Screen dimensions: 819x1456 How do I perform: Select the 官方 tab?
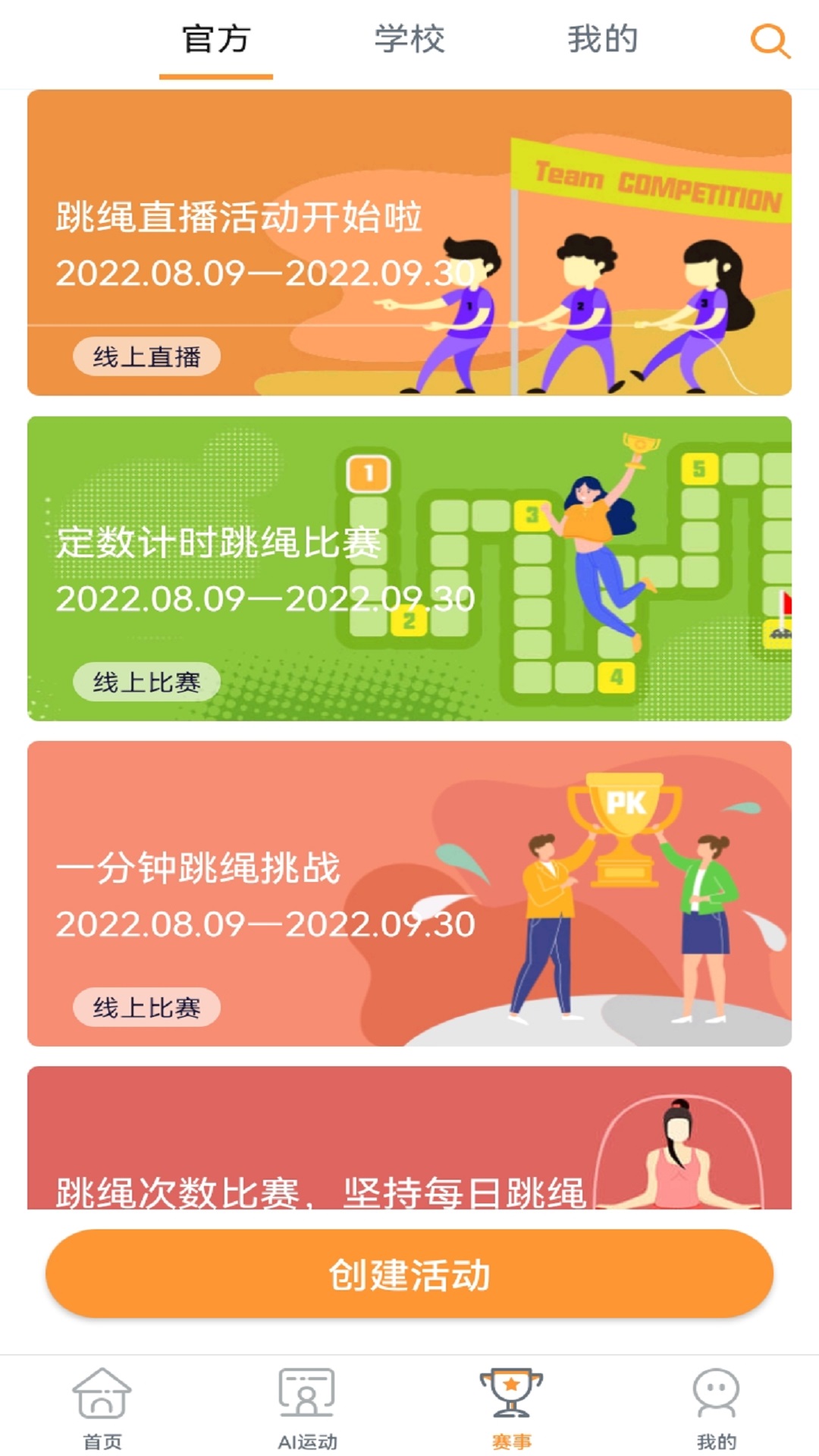[x=216, y=39]
